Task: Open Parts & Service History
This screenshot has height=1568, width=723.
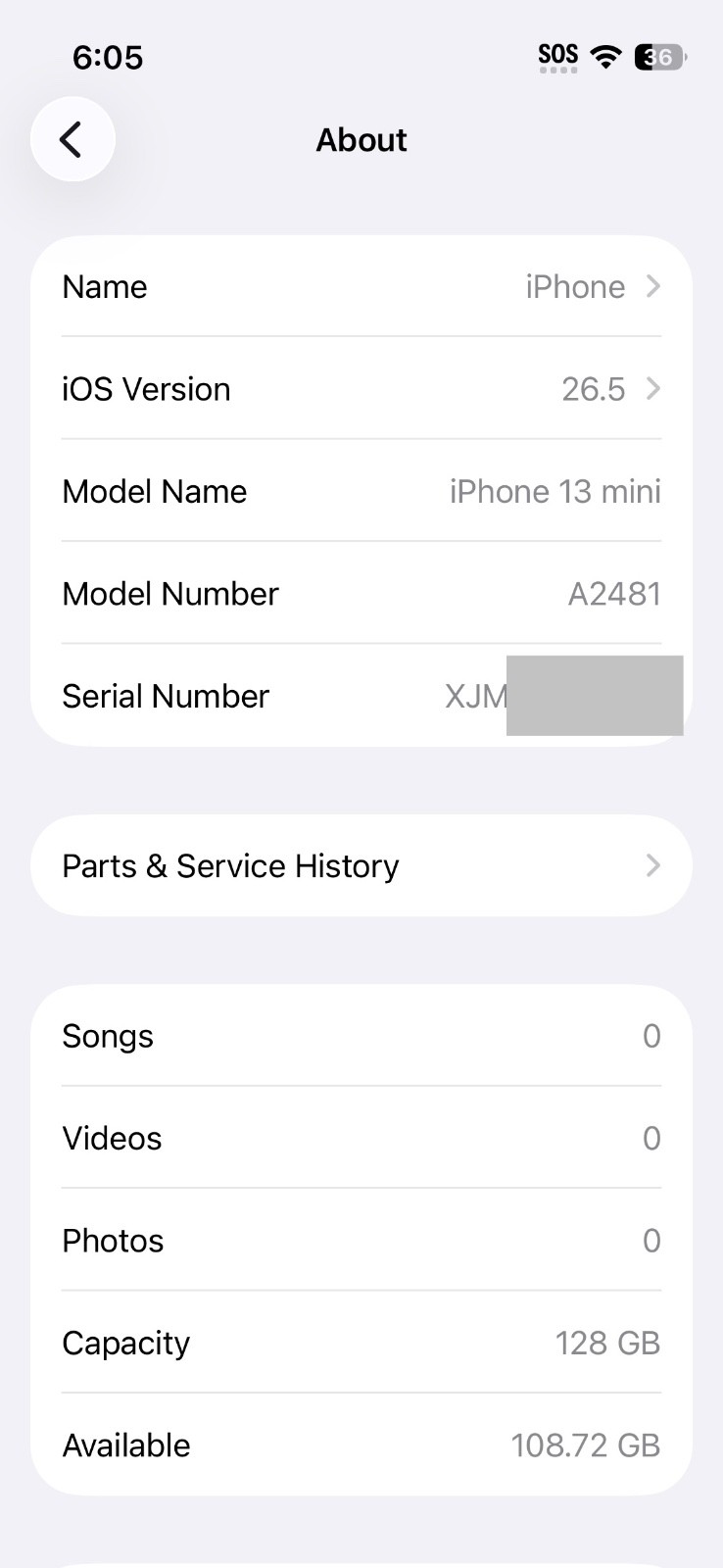Action: click(x=361, y=865)
